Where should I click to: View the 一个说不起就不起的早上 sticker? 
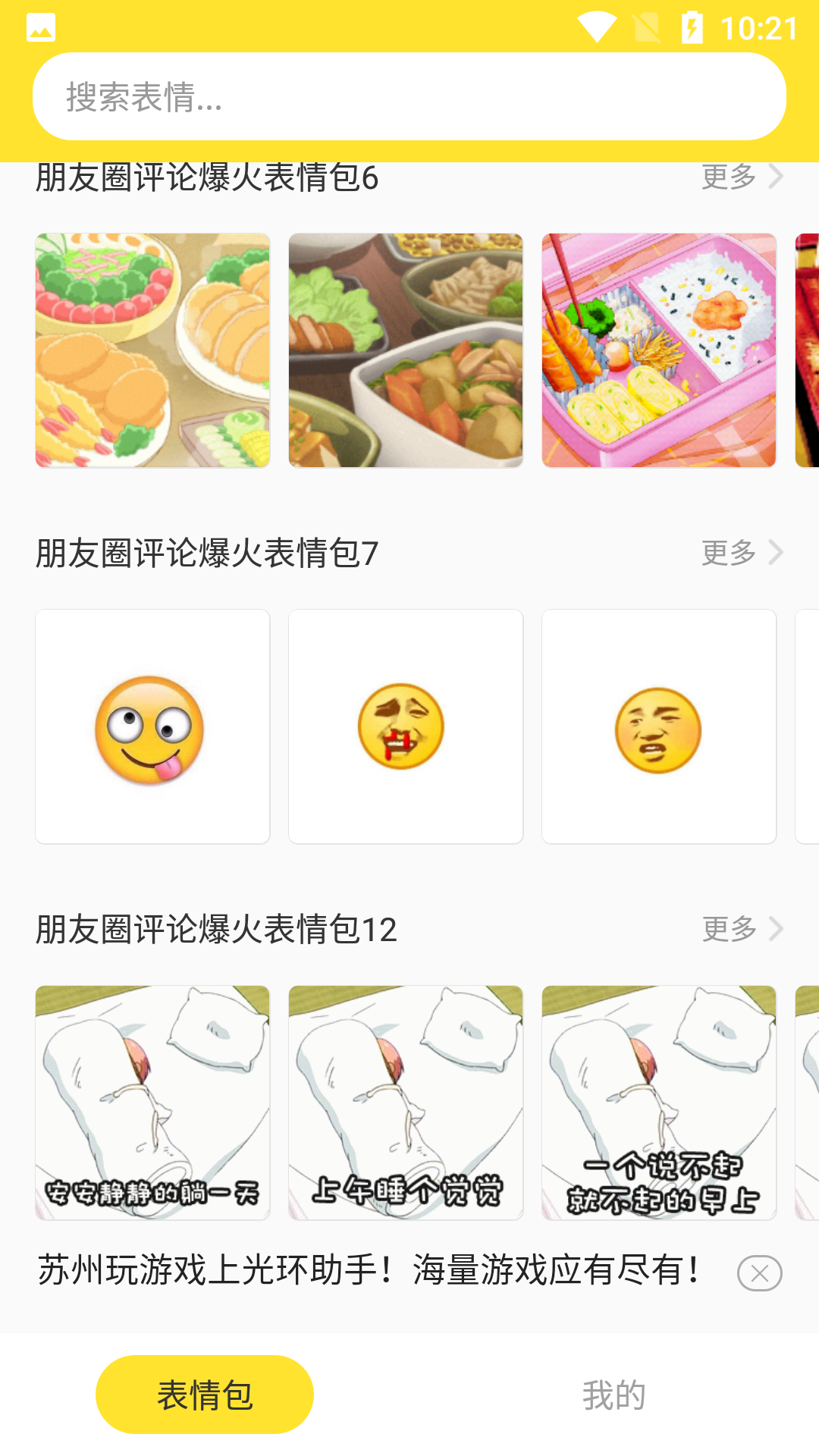point(659,1102)
